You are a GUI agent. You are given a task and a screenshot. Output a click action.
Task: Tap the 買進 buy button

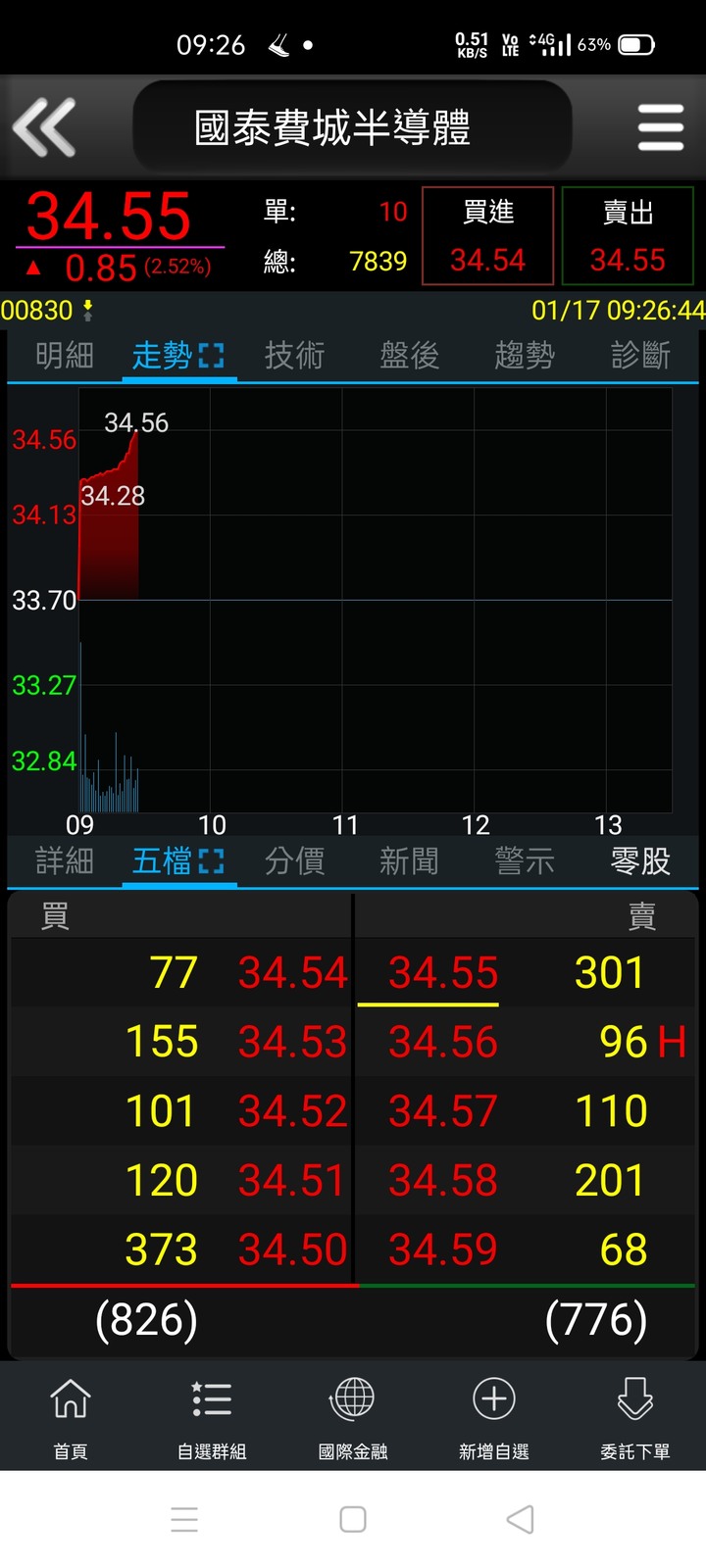pyautogui.click(x=487, y=236)
